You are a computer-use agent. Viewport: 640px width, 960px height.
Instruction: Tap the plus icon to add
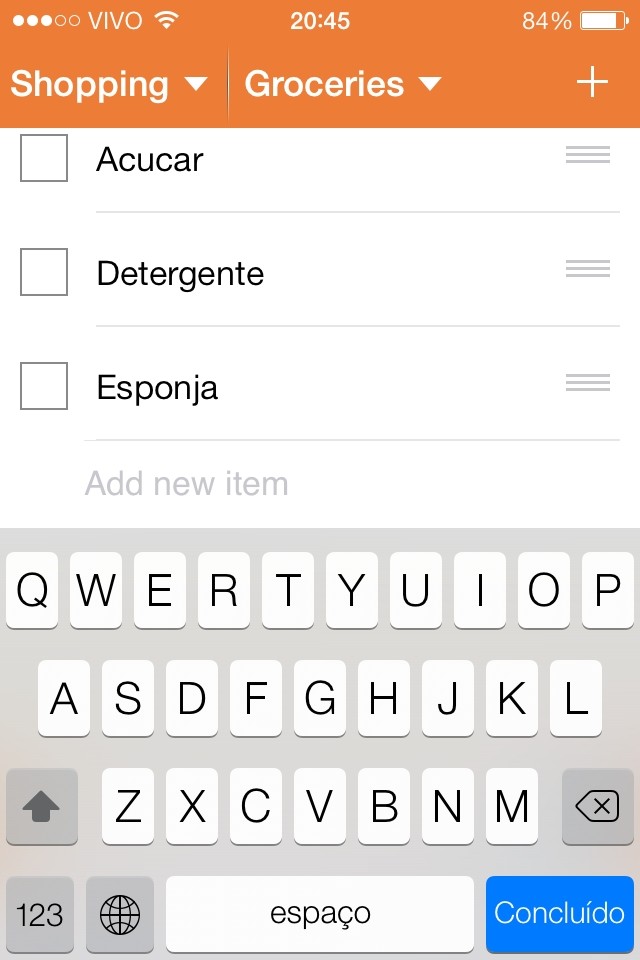(592, 82)
